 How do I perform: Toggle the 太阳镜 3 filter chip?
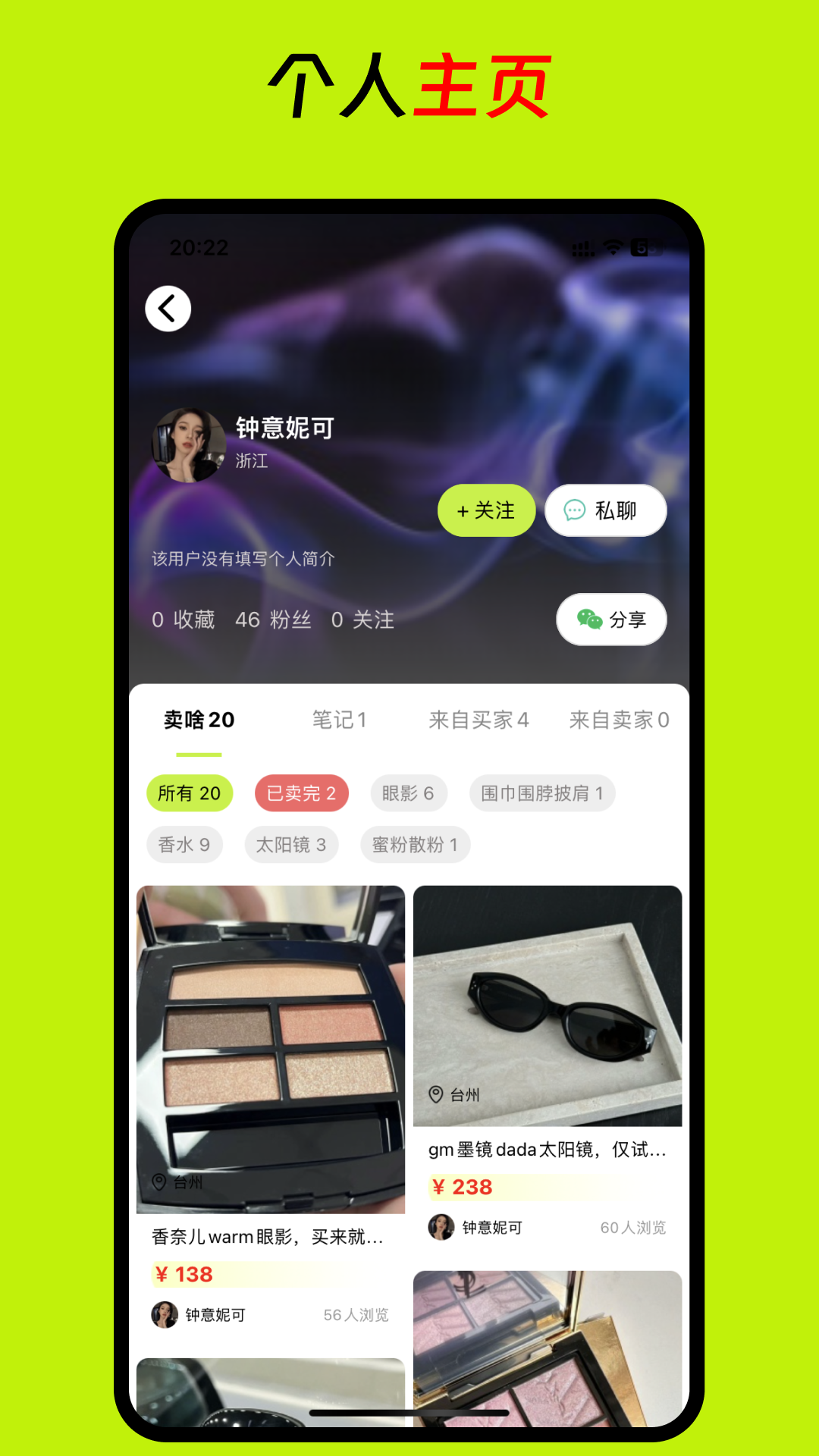pos(291,844)
